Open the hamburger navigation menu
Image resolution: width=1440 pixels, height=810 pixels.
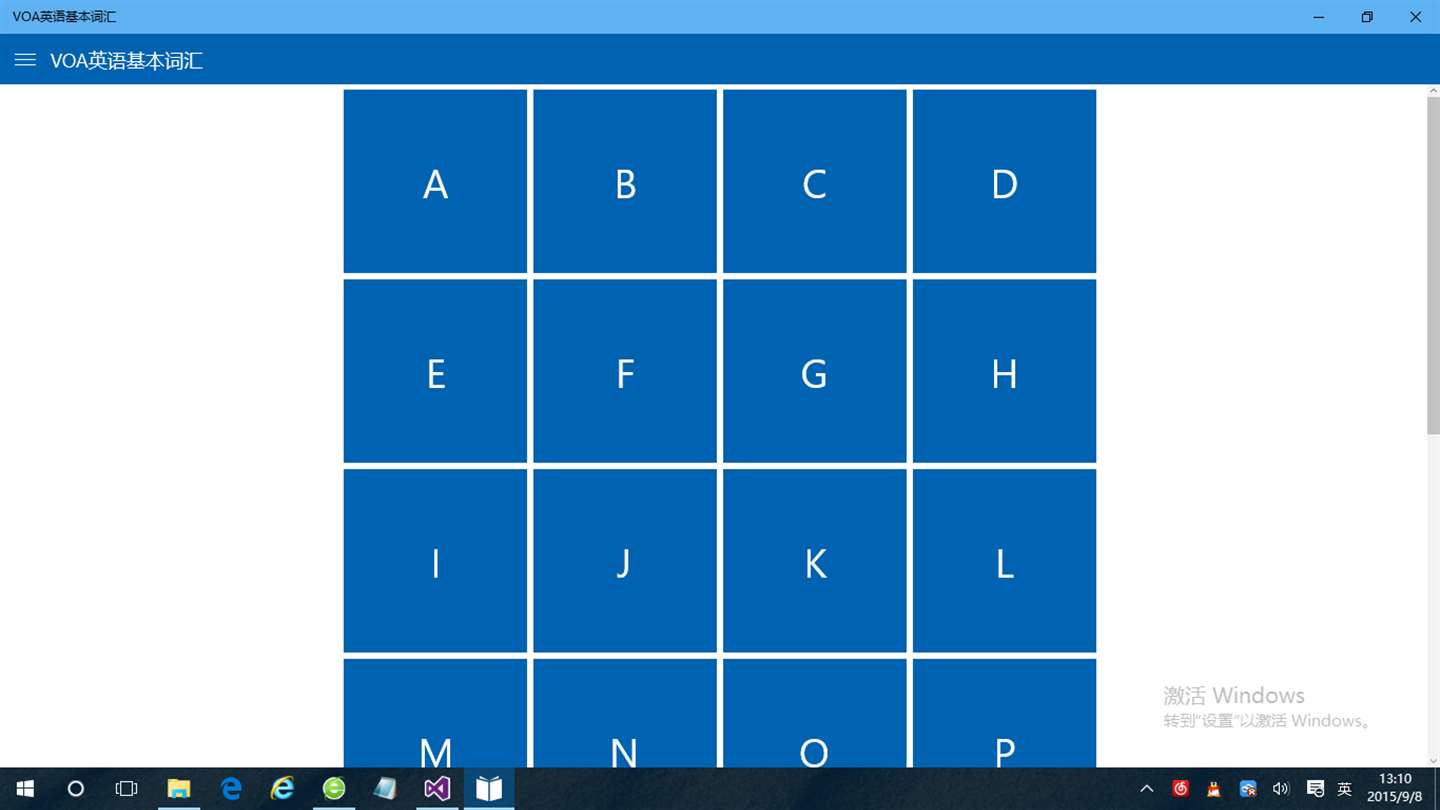(25, 61)
